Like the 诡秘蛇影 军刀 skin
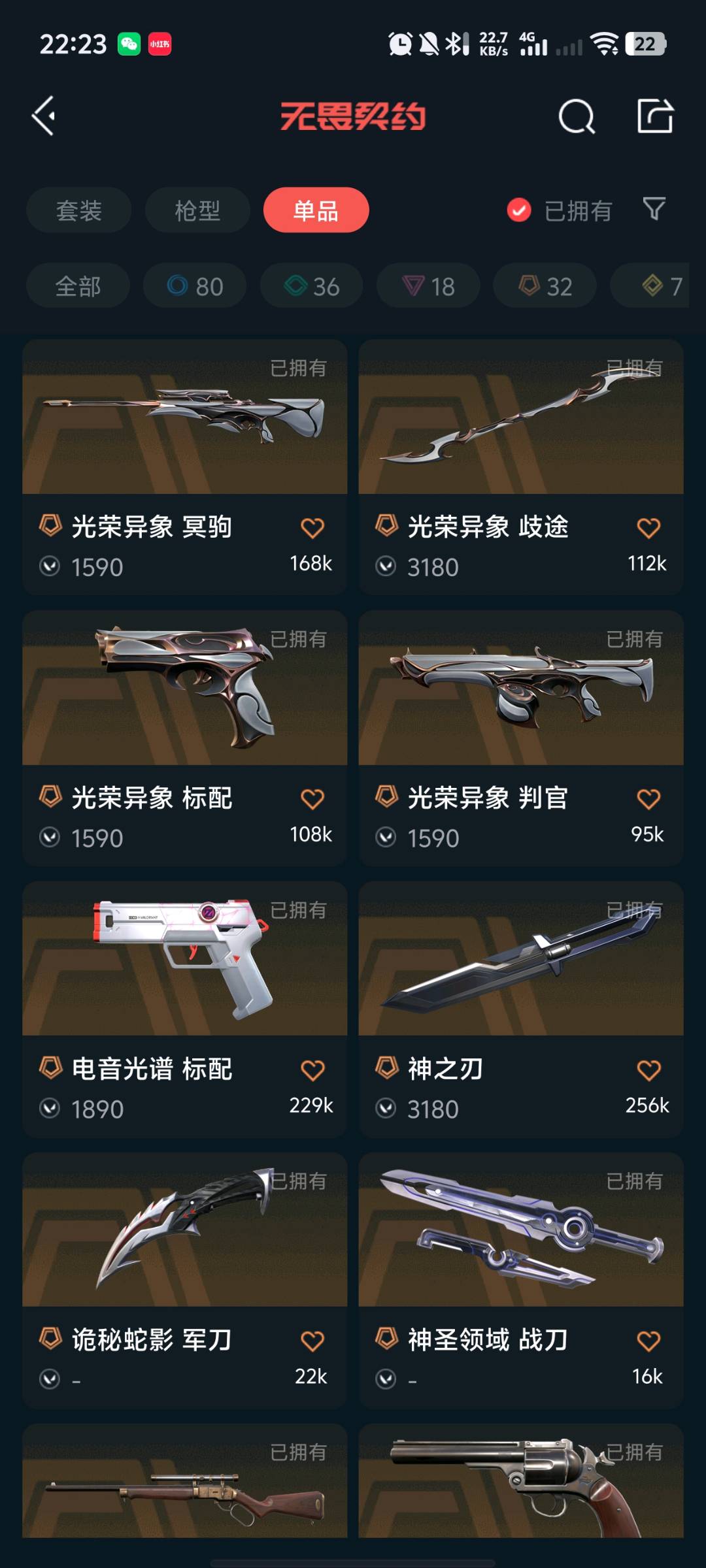 pos(312,1341)
